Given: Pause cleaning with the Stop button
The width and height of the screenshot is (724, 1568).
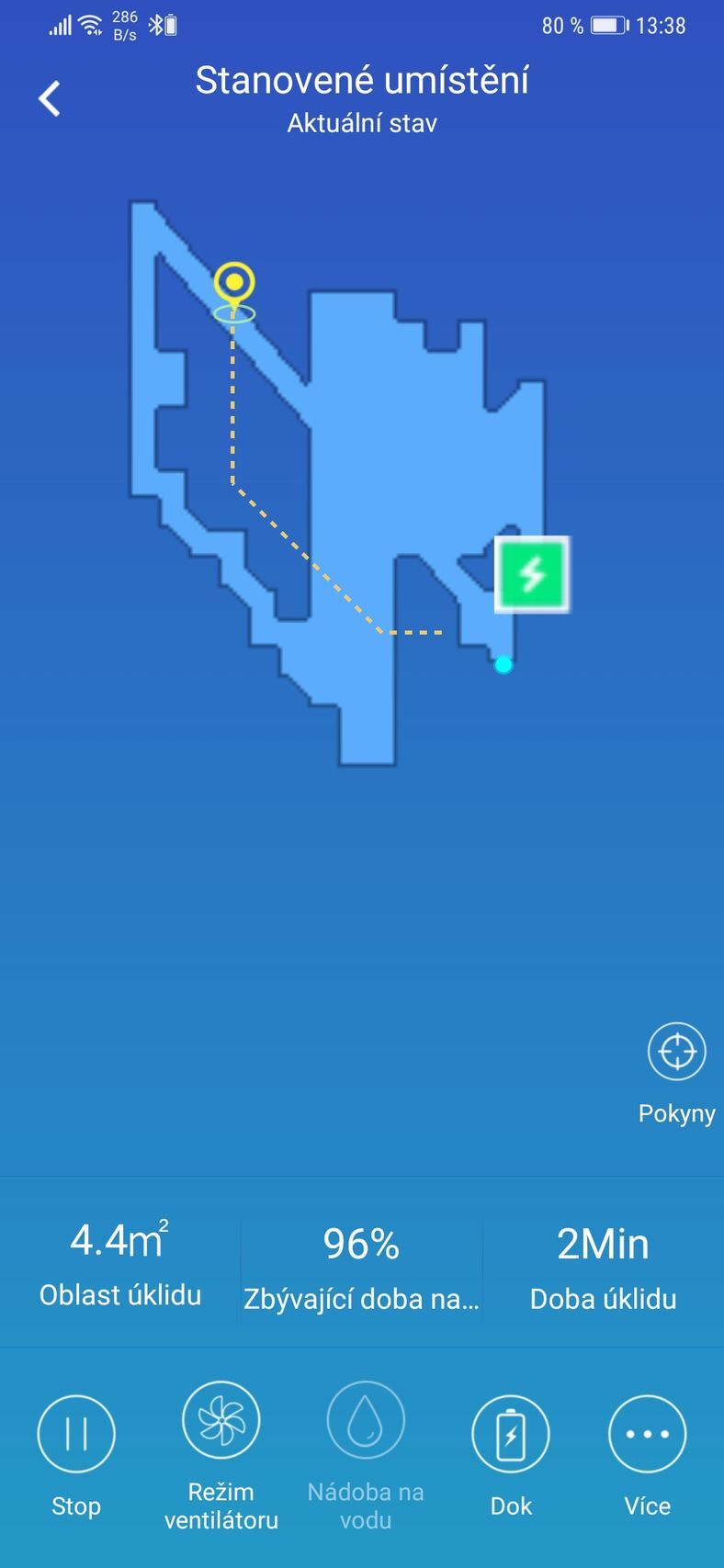Looking at the screenshot, I should (x=76, y=1434).
